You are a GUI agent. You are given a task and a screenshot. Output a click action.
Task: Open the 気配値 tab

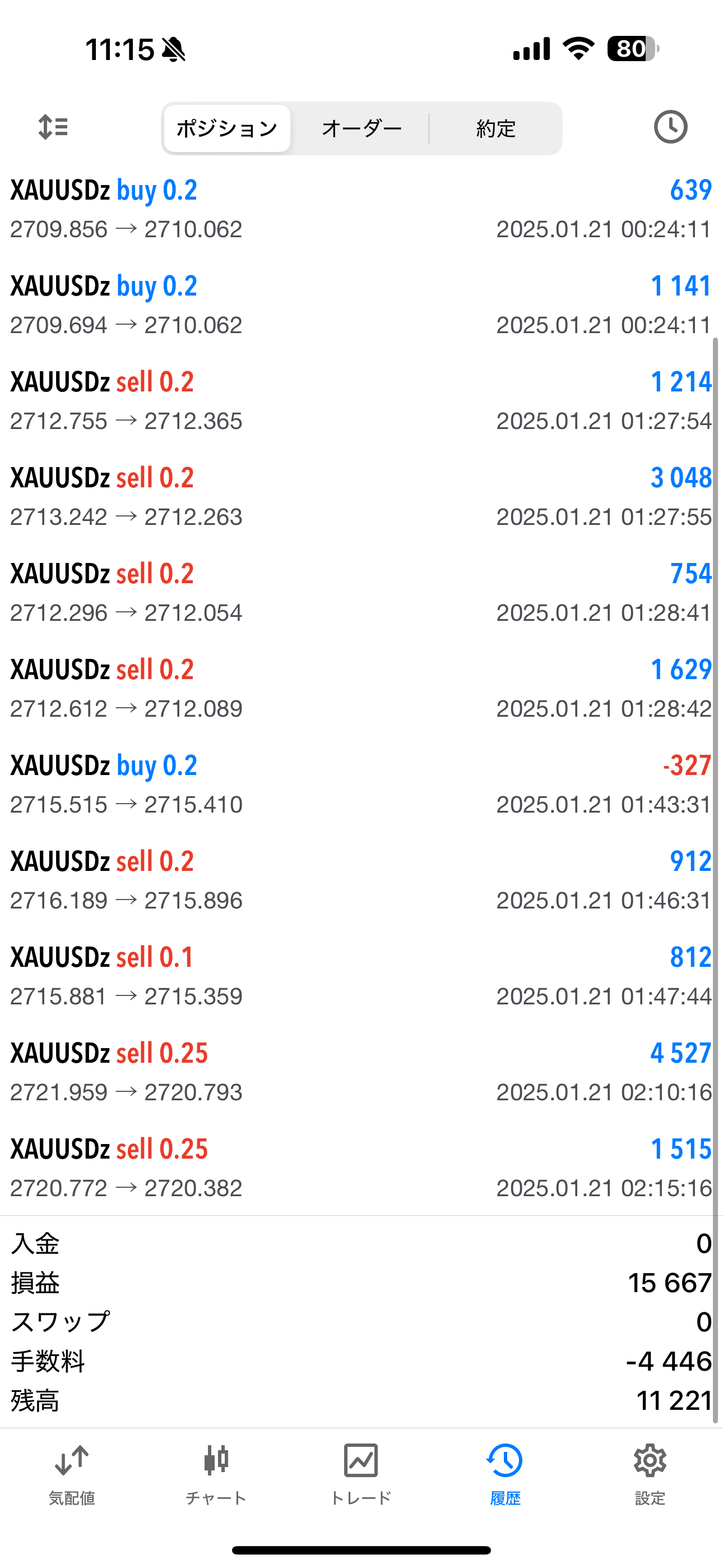(72, 1474)
